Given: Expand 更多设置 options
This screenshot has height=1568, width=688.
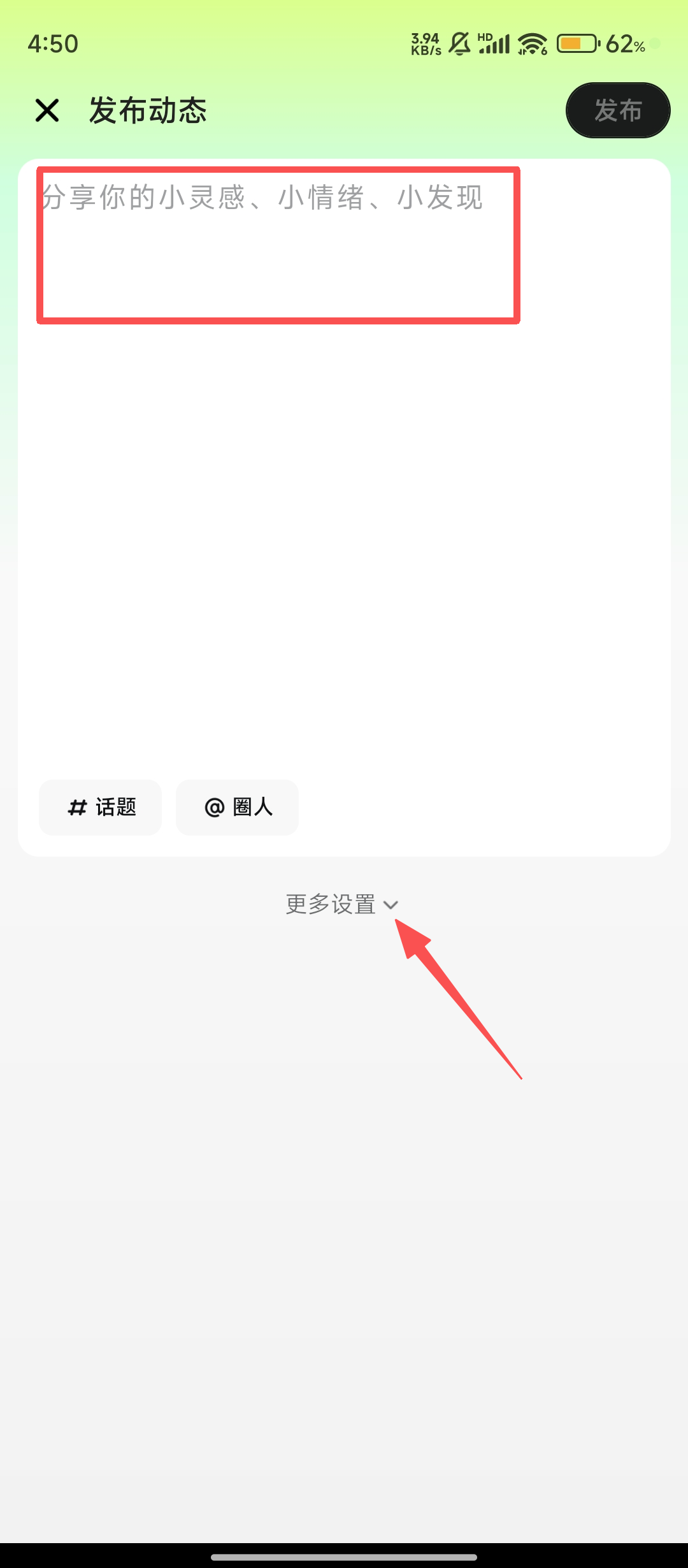Looking at the screenshot, I should tap(342, 904).
